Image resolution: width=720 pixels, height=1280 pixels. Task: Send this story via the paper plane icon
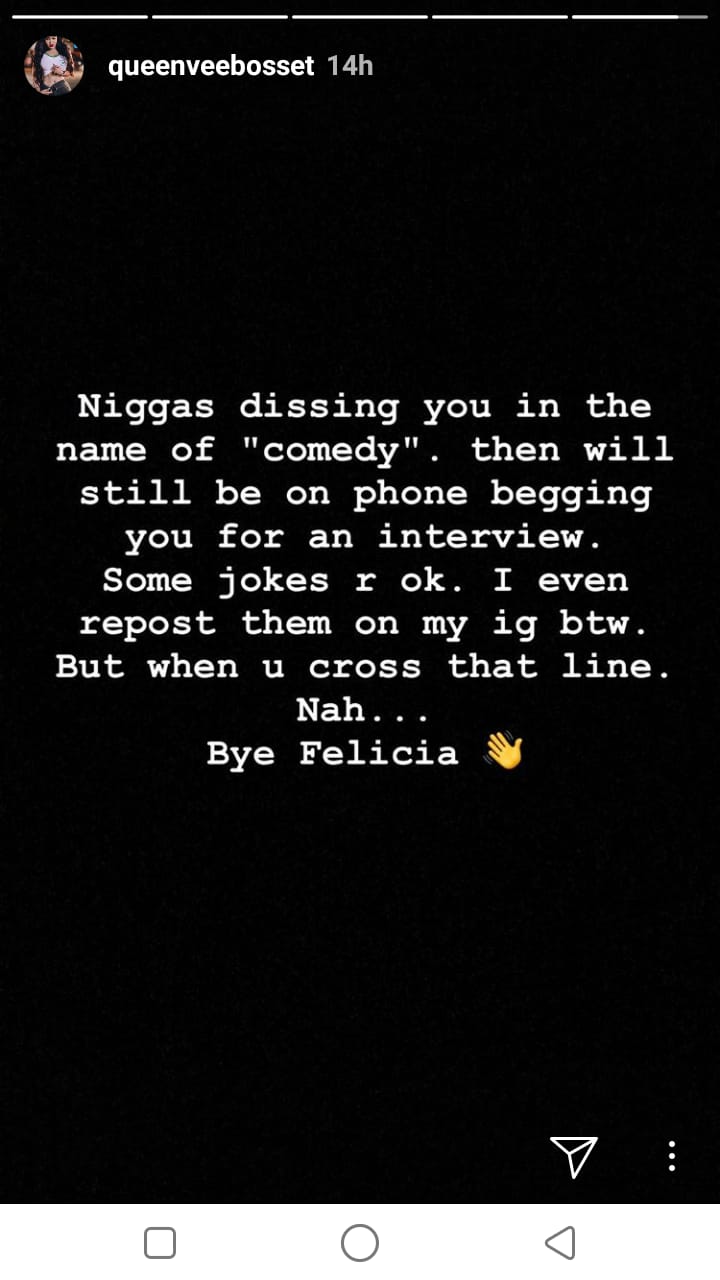click(574, 1156)
